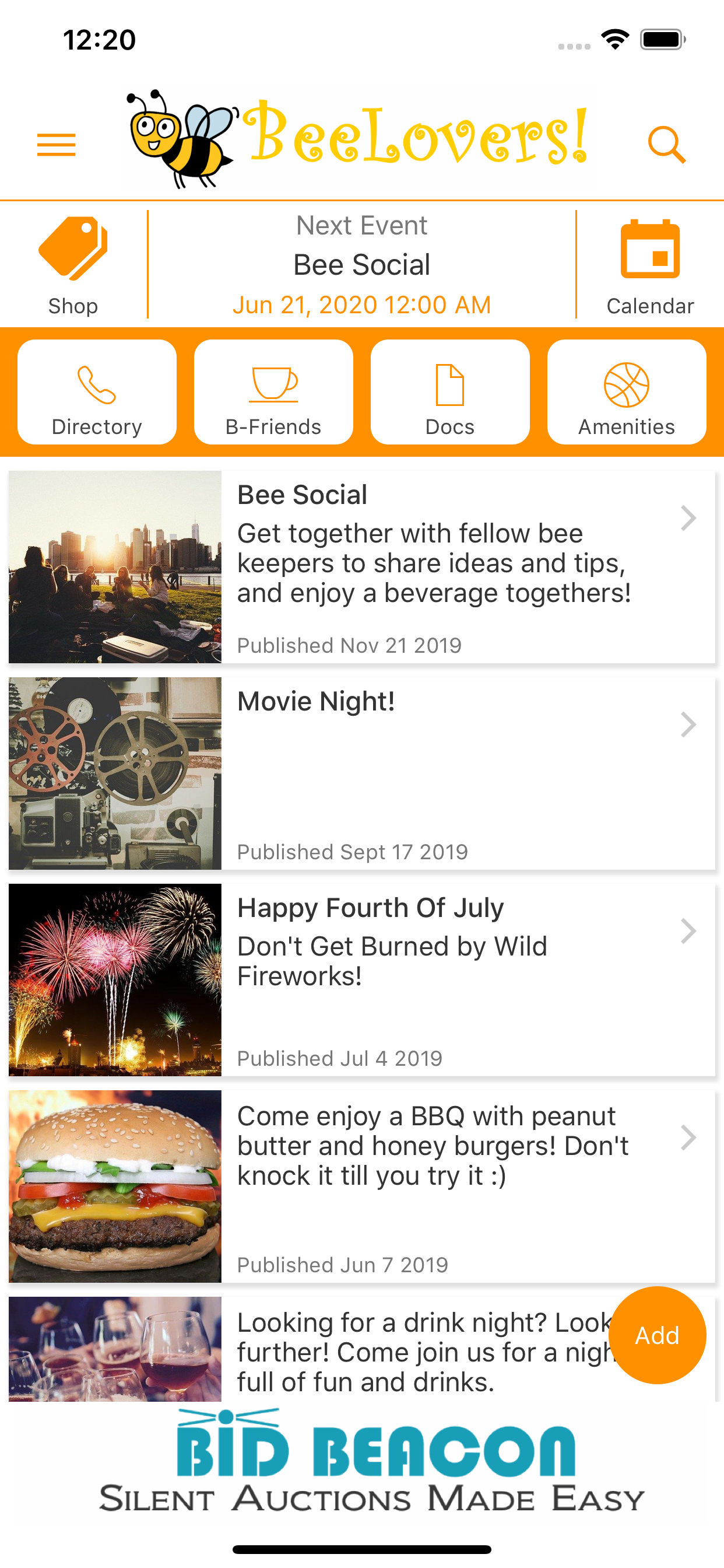Tap the search magnifier icon
724x1568 pixels.
point(666,145)
